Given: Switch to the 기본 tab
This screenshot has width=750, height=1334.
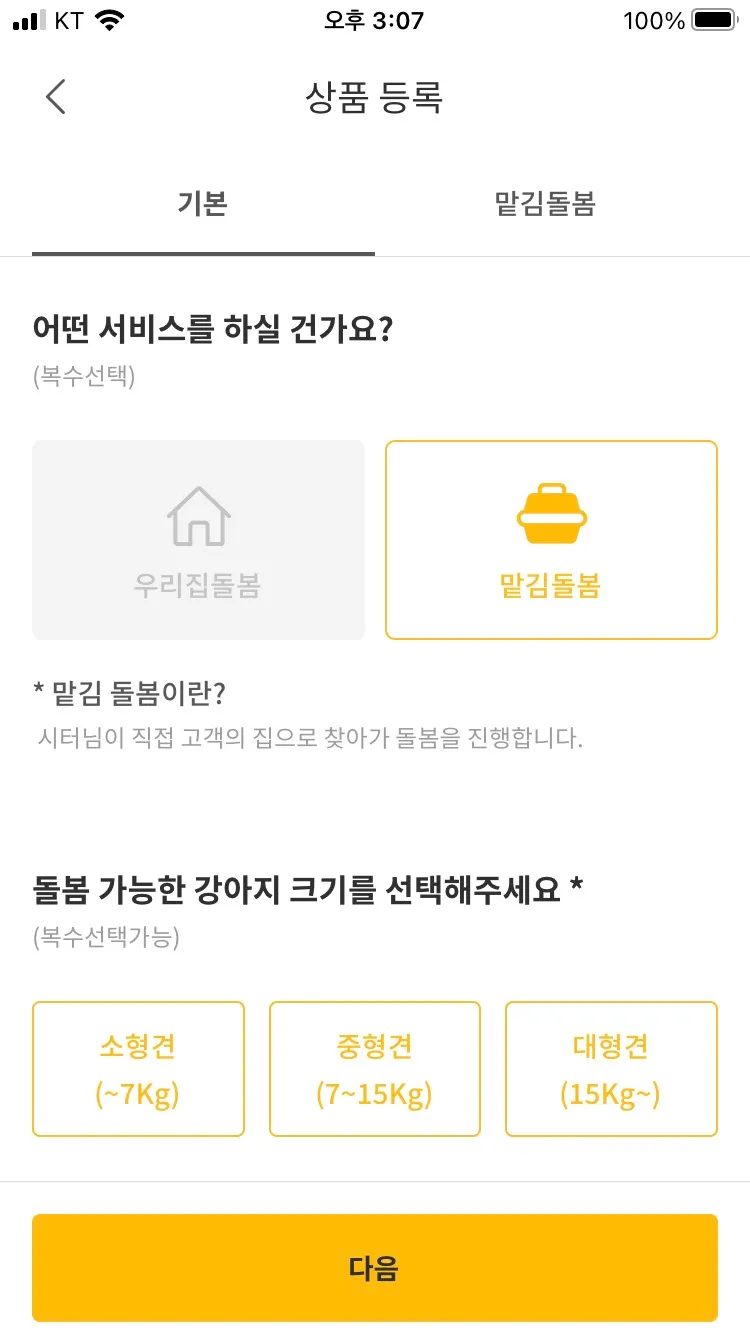Looking at the screenshot, I should point(203,205).
